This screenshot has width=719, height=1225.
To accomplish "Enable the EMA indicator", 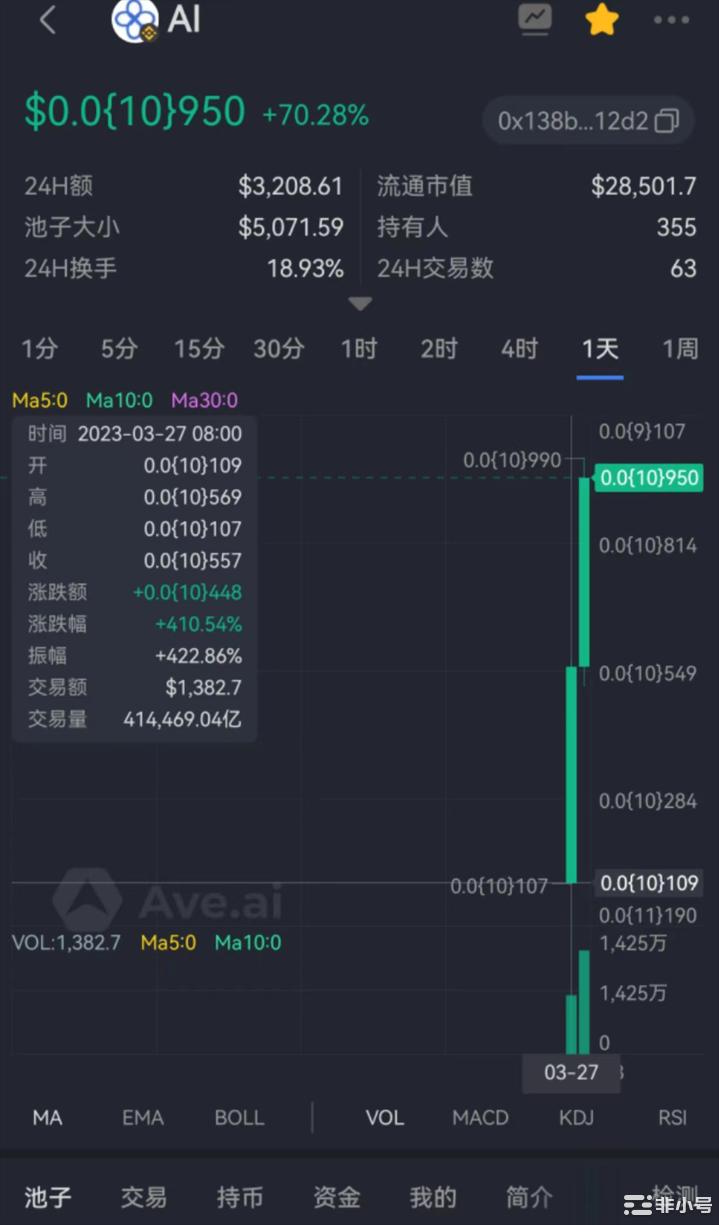I will [143, 1117].
